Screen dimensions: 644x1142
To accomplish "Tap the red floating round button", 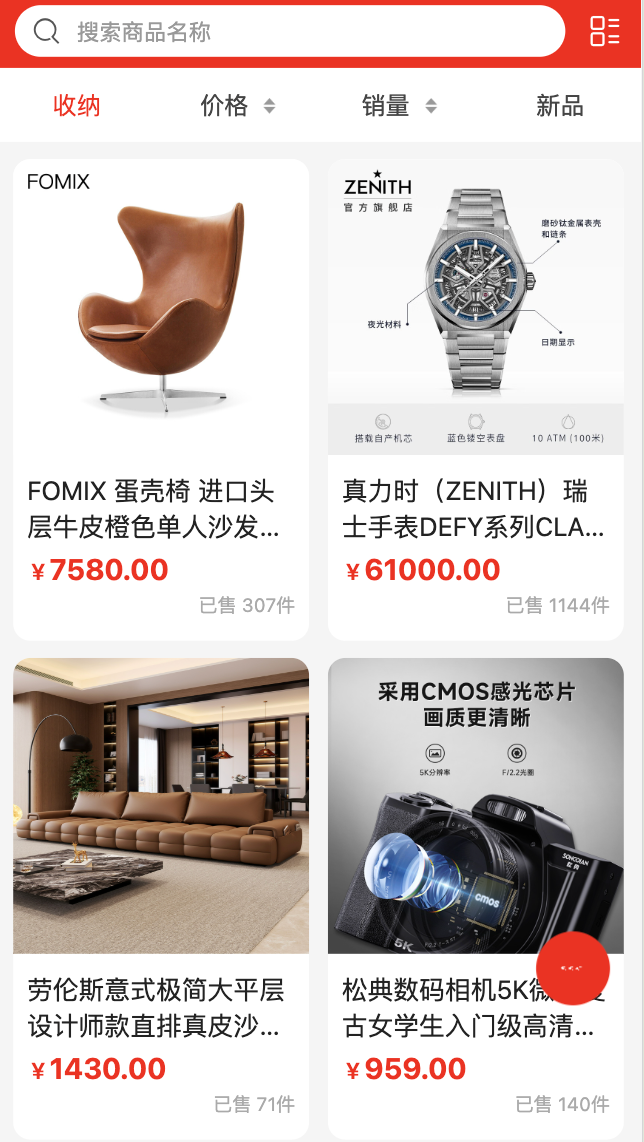I will click(573, 968).
